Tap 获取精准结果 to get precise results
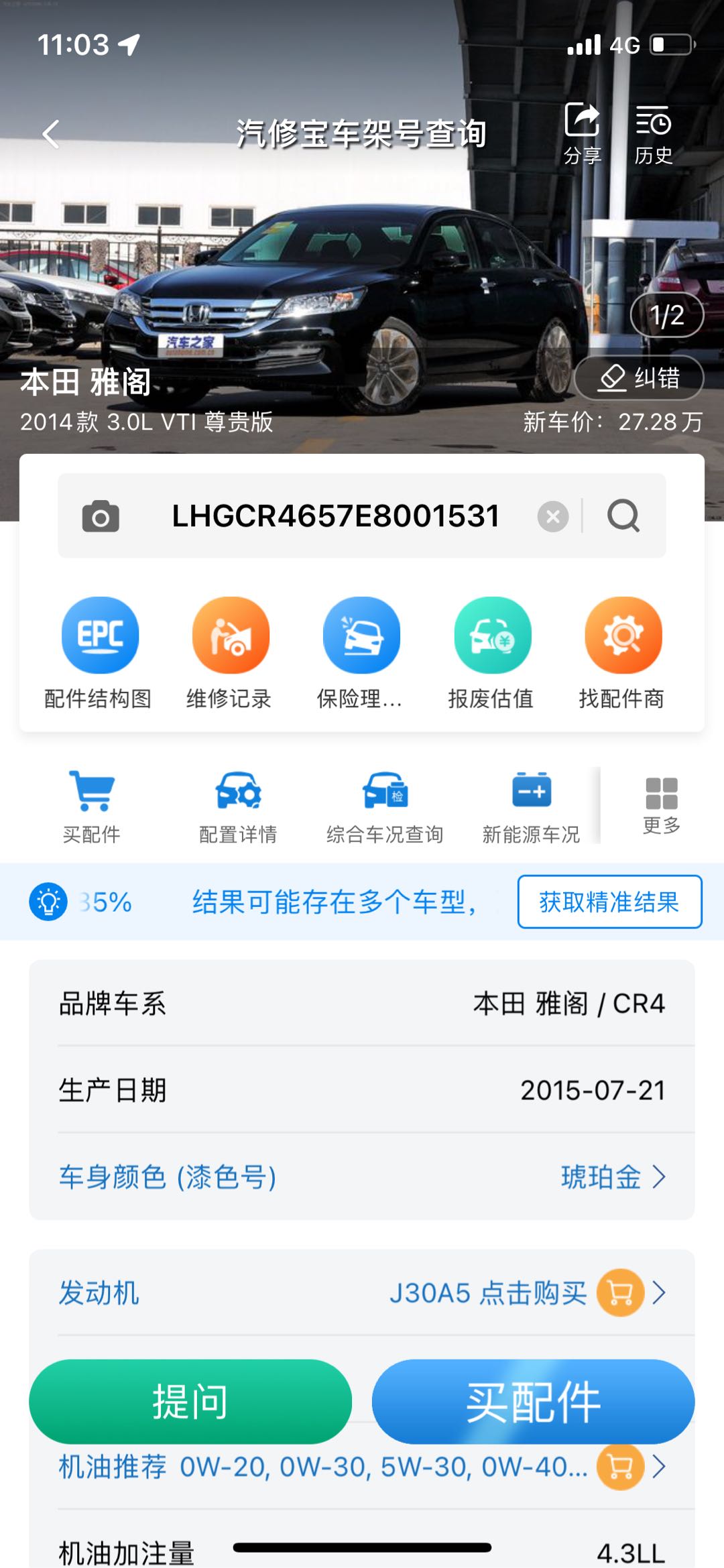 [x=609, y=902]
